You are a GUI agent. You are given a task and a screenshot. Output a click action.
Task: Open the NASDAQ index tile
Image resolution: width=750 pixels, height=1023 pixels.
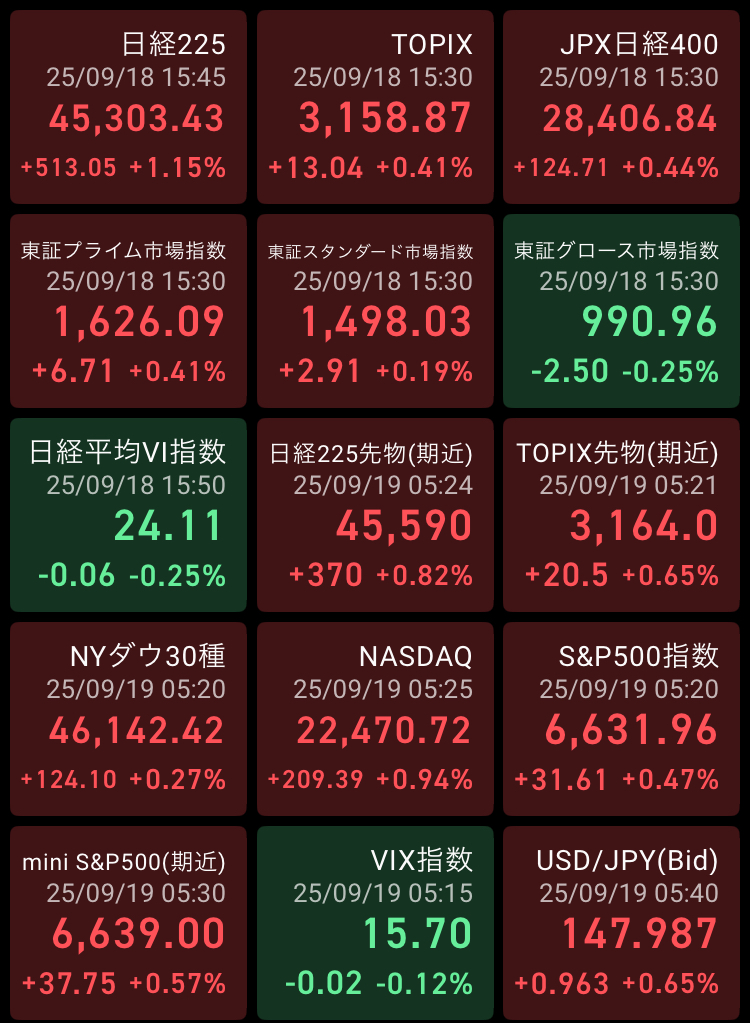pyautogui.click(x=375, y=719)
